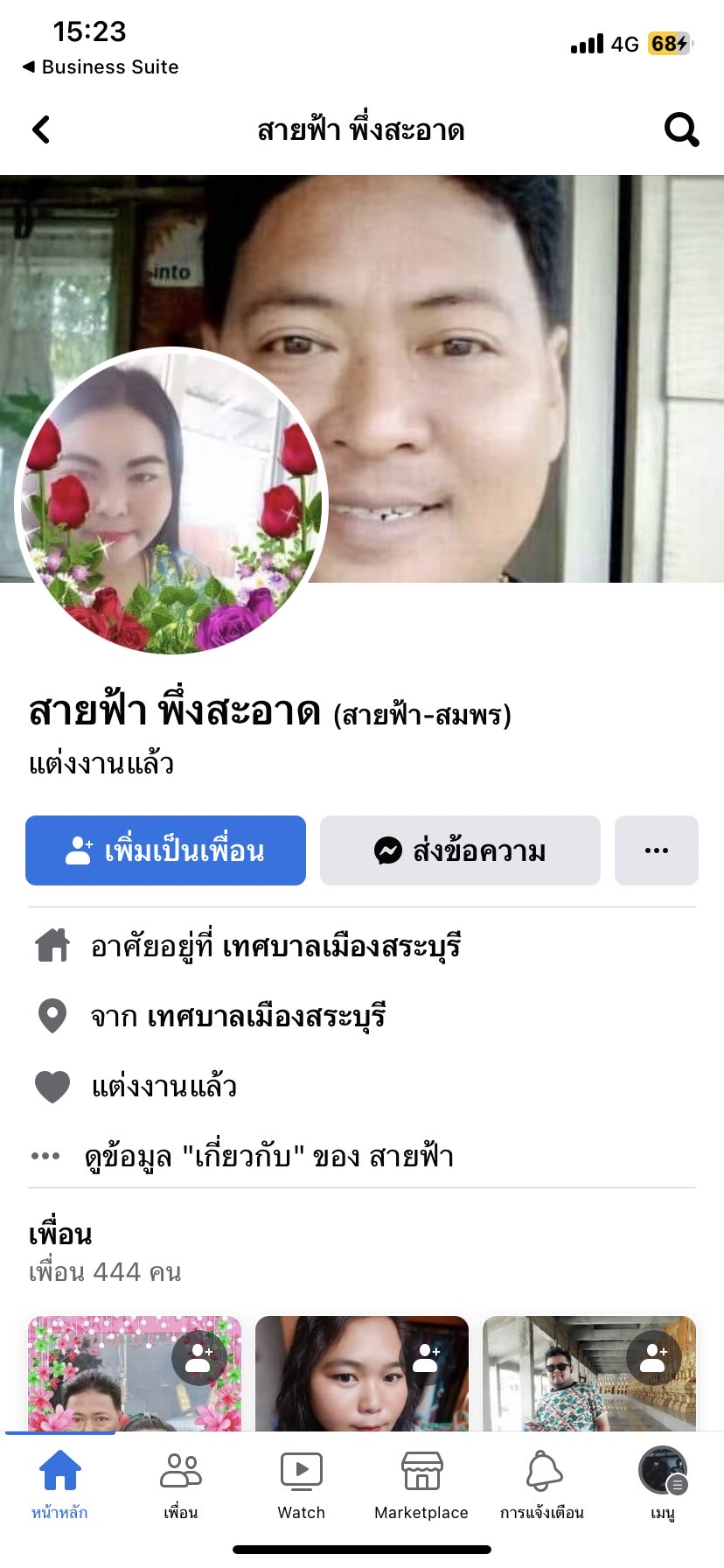Open hometown เทศบาลเมืองสระบุรี after จาก
Image resolution: width=724 pixels, height=1568 pixels.
pyautogui.click(x=266, y=1016)
